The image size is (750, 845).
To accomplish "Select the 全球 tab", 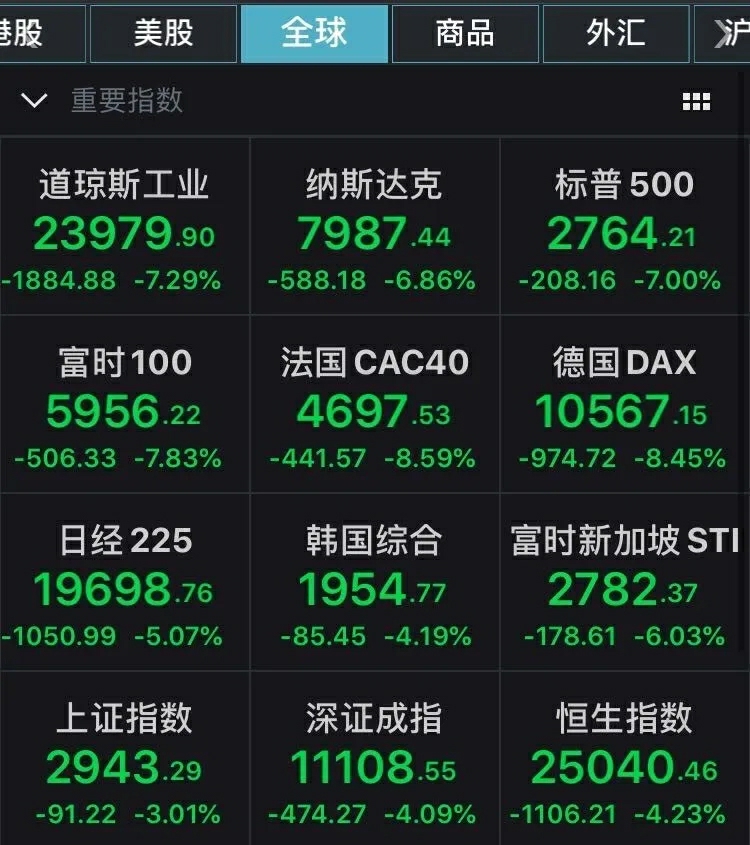I will [x=314, y=33].
